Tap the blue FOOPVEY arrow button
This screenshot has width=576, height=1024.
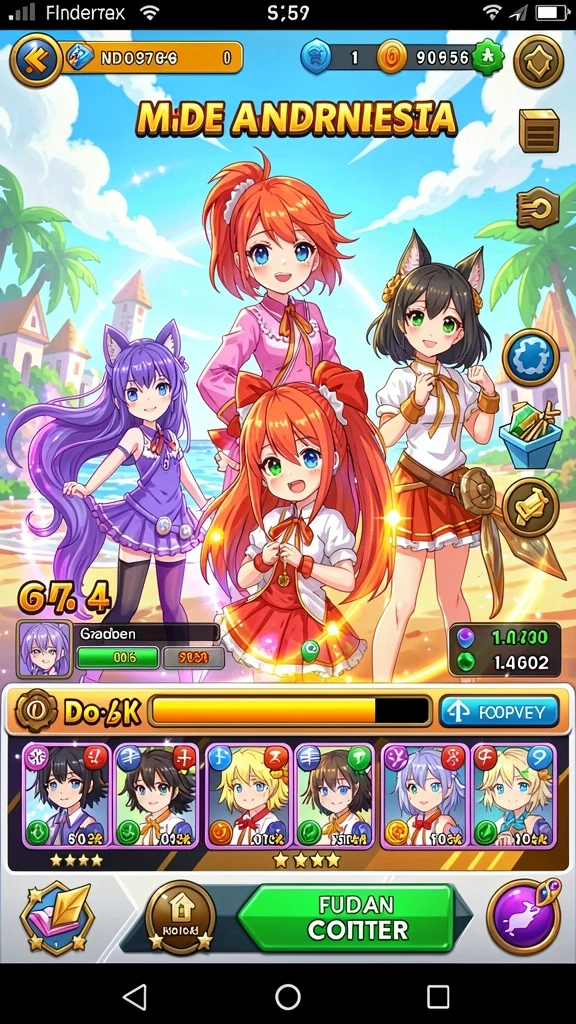point(499,711)
